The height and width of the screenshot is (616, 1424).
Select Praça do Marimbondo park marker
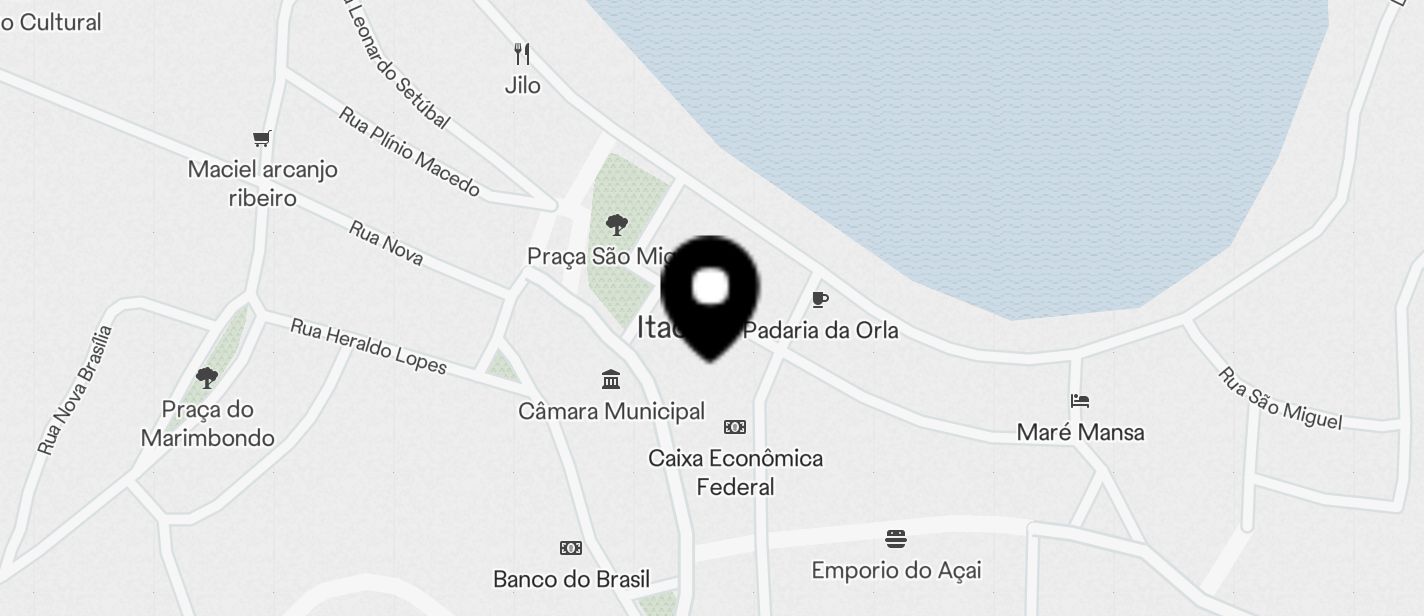(x=207, y=378)
